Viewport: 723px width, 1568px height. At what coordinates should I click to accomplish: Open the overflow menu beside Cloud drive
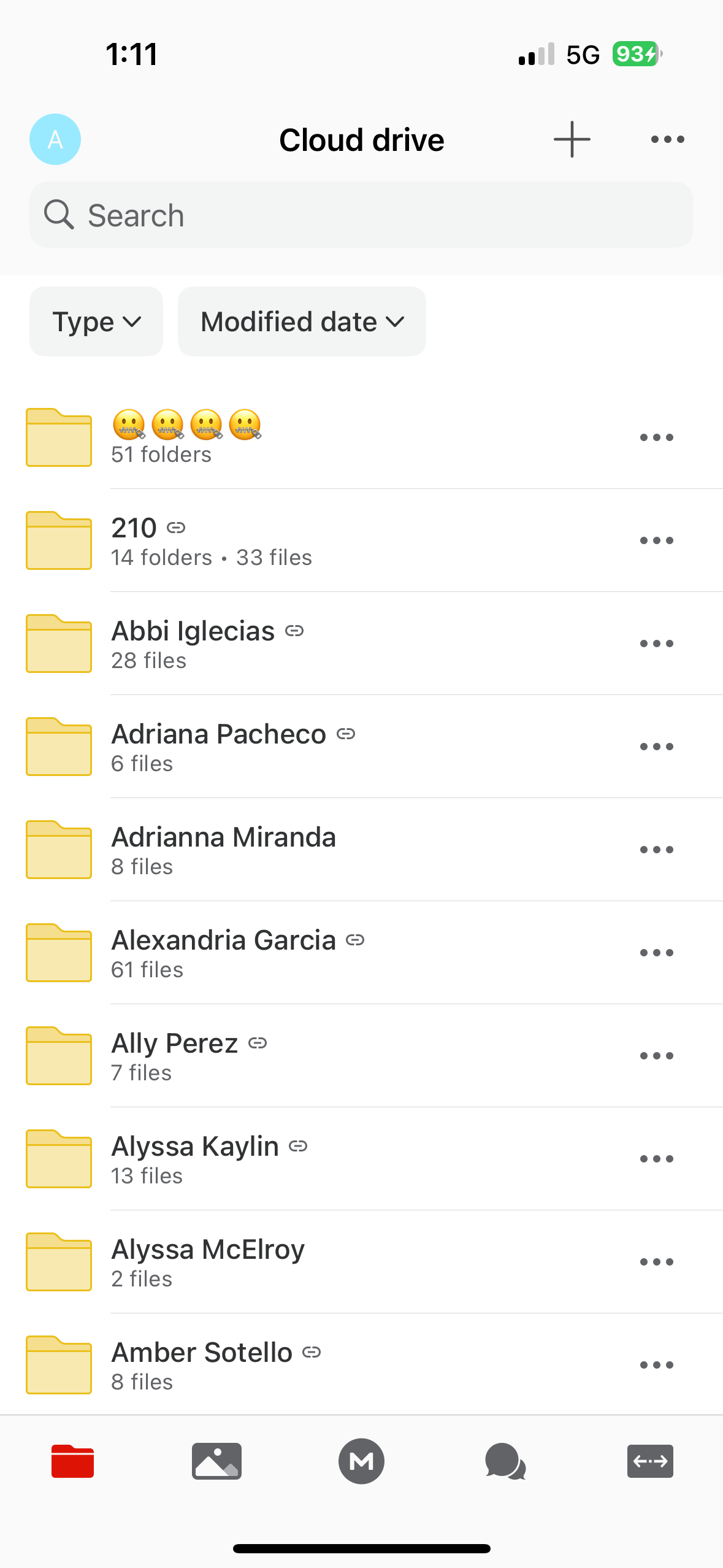pyautogui.click(x=667, y=139)
